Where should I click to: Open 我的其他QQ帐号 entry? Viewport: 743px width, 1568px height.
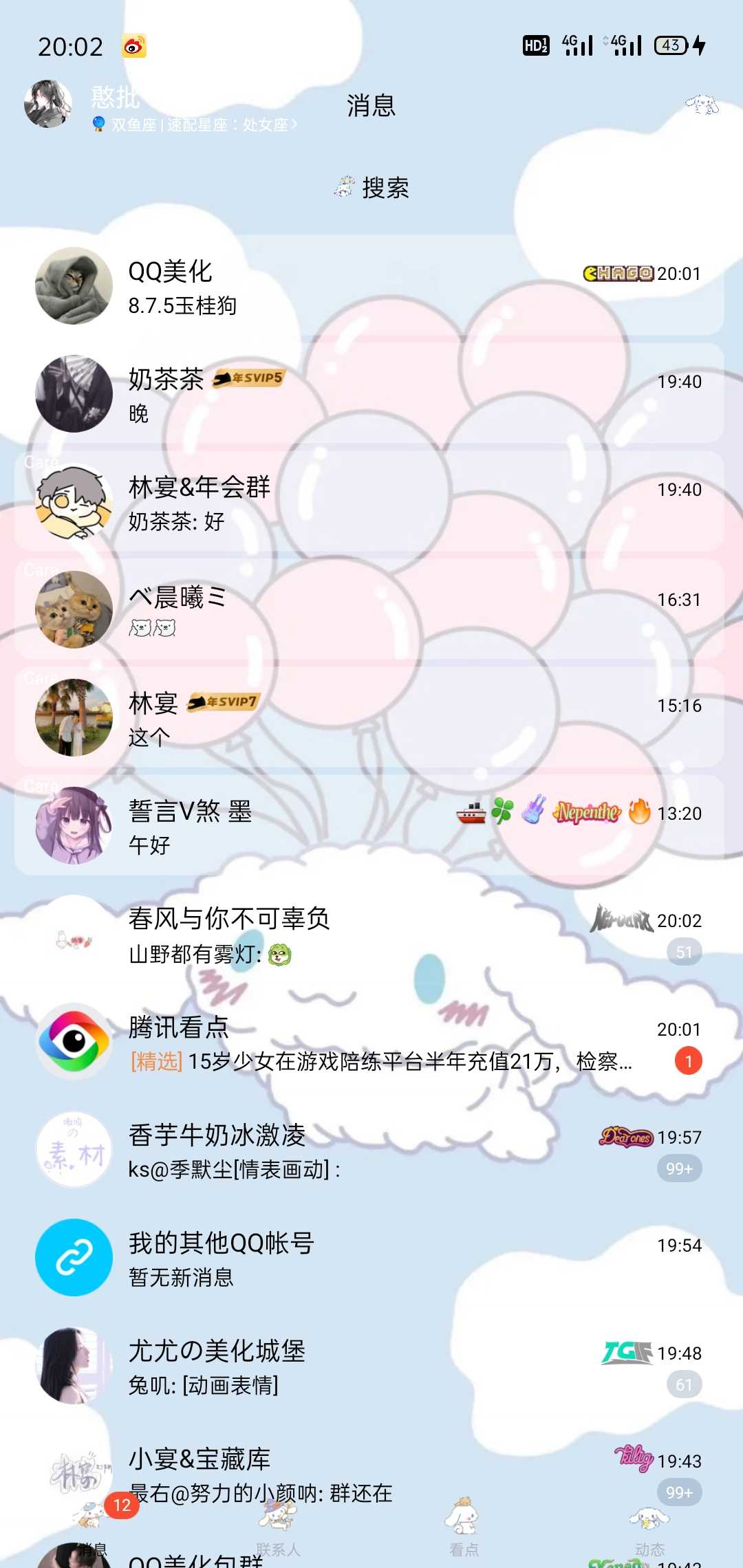(371, 1258)
